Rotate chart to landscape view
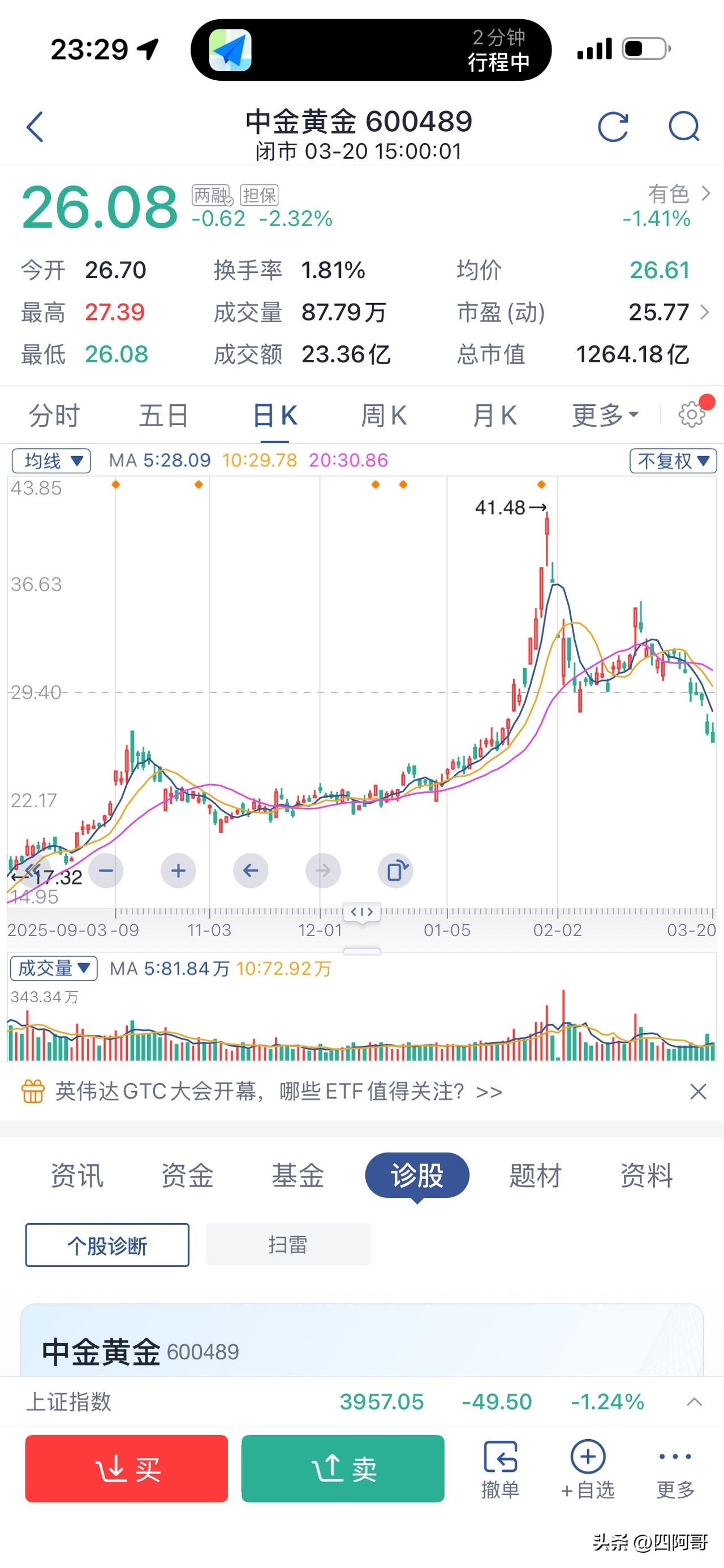The width and height of the screenshot is (724, 1568). pos(397,870)
